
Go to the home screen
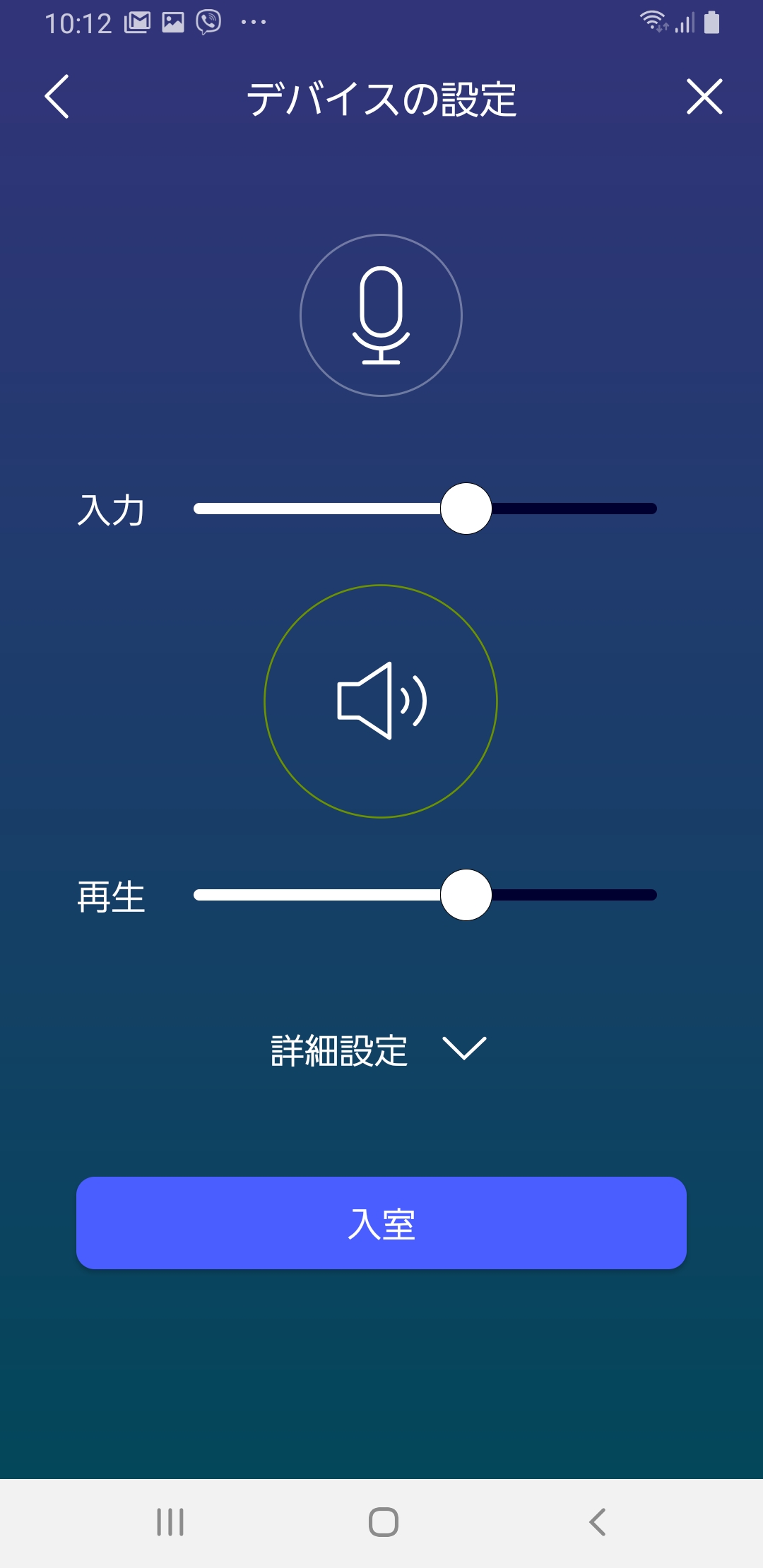384,1522
